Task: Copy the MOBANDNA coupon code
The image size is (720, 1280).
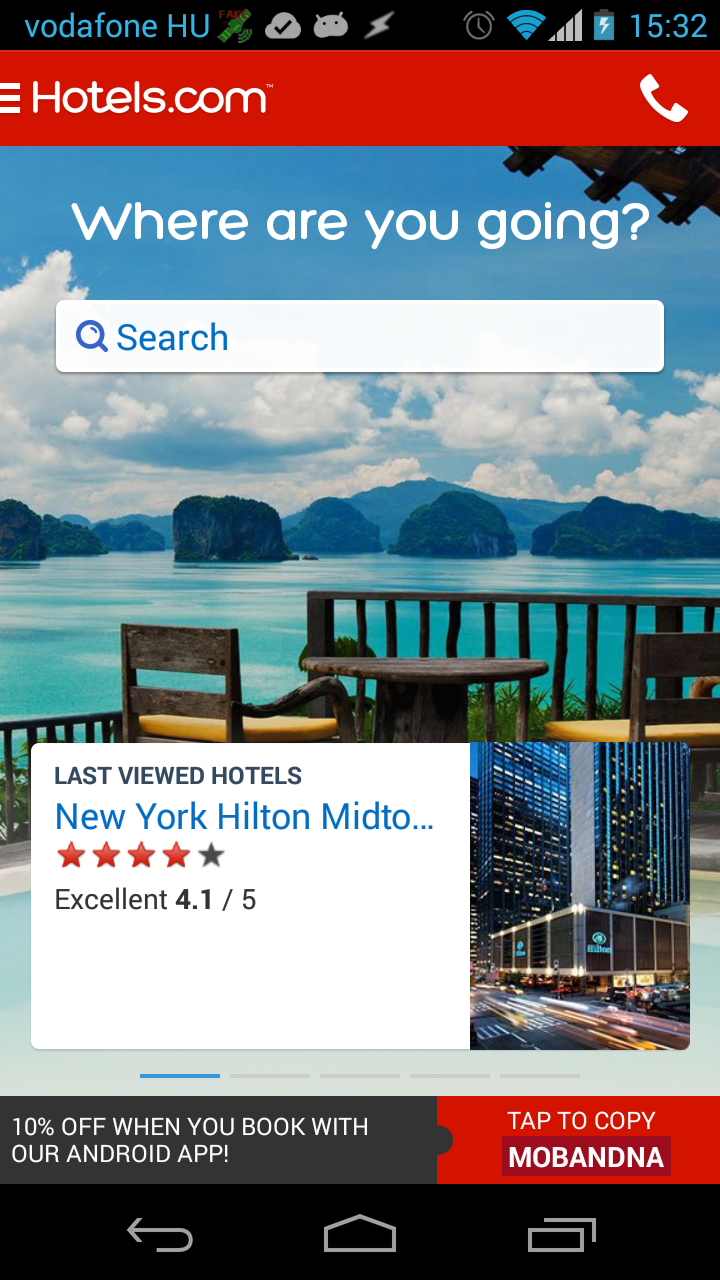Action: (x=580, y=1141)
